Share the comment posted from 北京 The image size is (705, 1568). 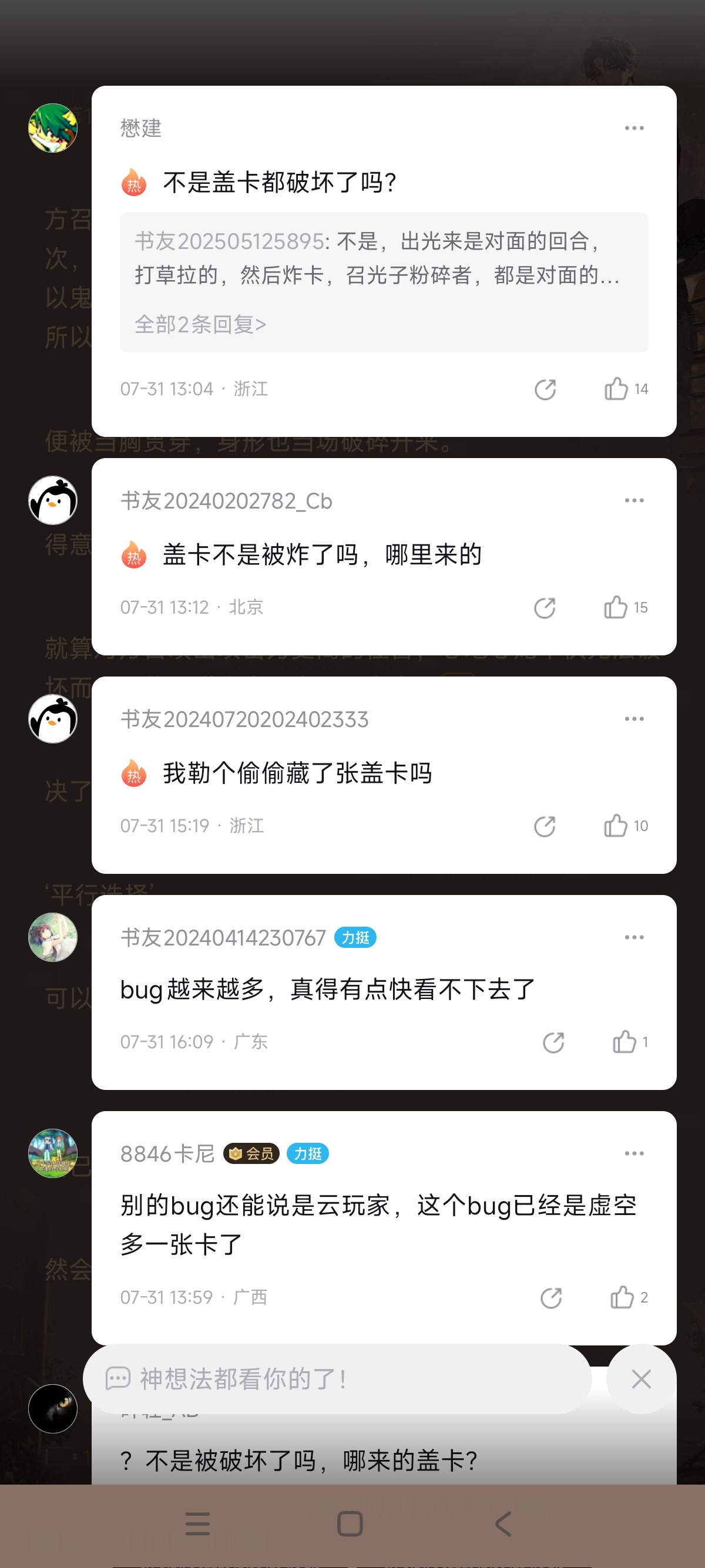point(544,607)
